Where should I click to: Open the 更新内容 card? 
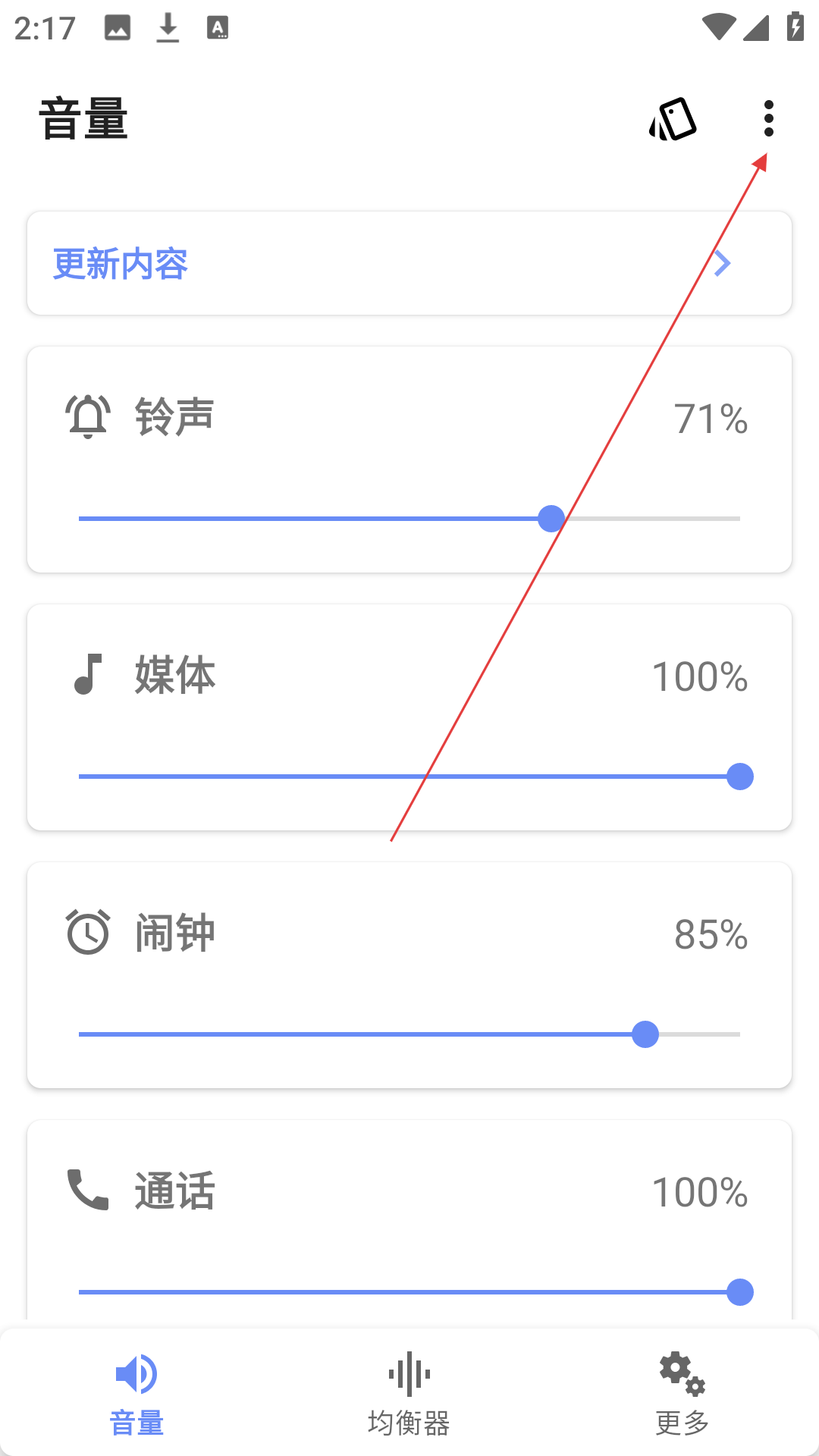tap(409, 263)
